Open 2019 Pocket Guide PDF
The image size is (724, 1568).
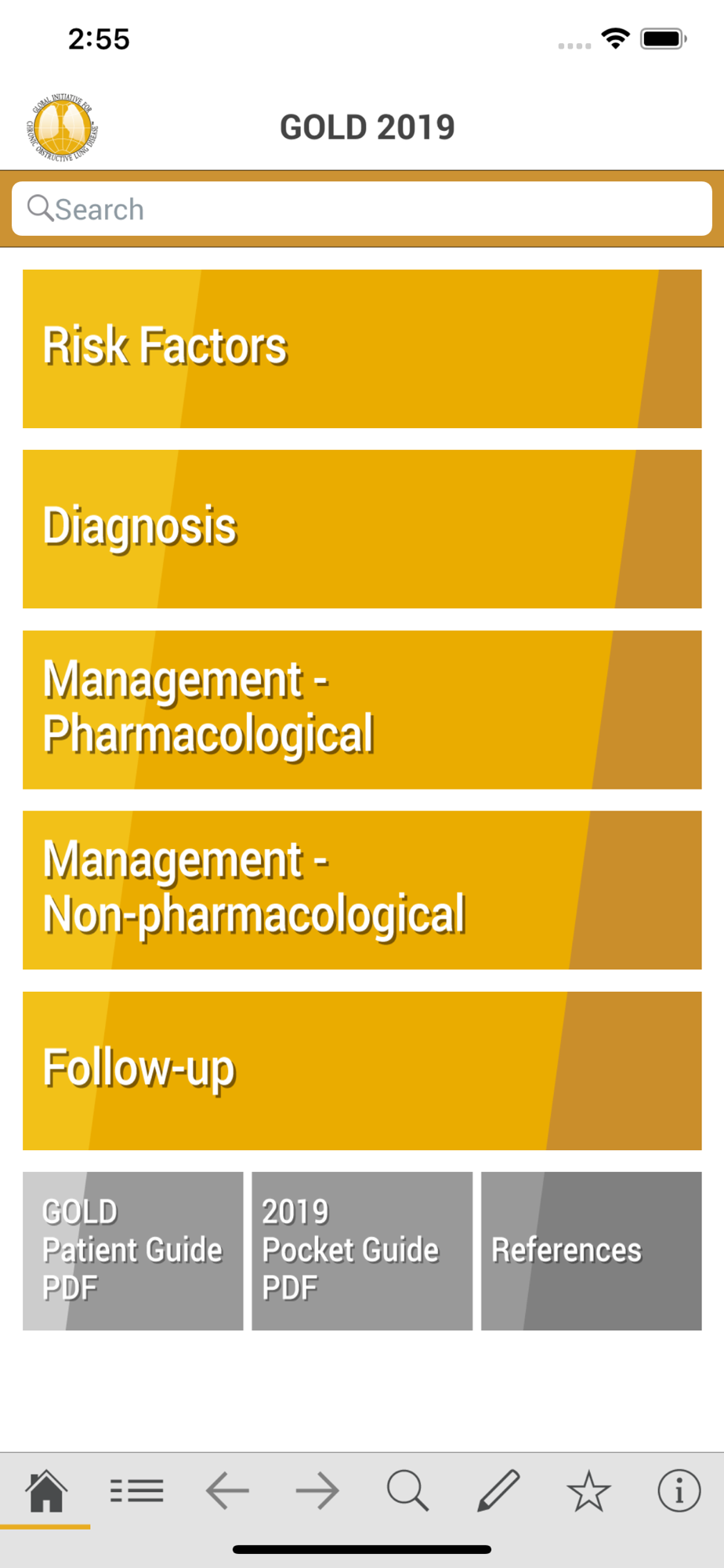(x=362, y=1251)
